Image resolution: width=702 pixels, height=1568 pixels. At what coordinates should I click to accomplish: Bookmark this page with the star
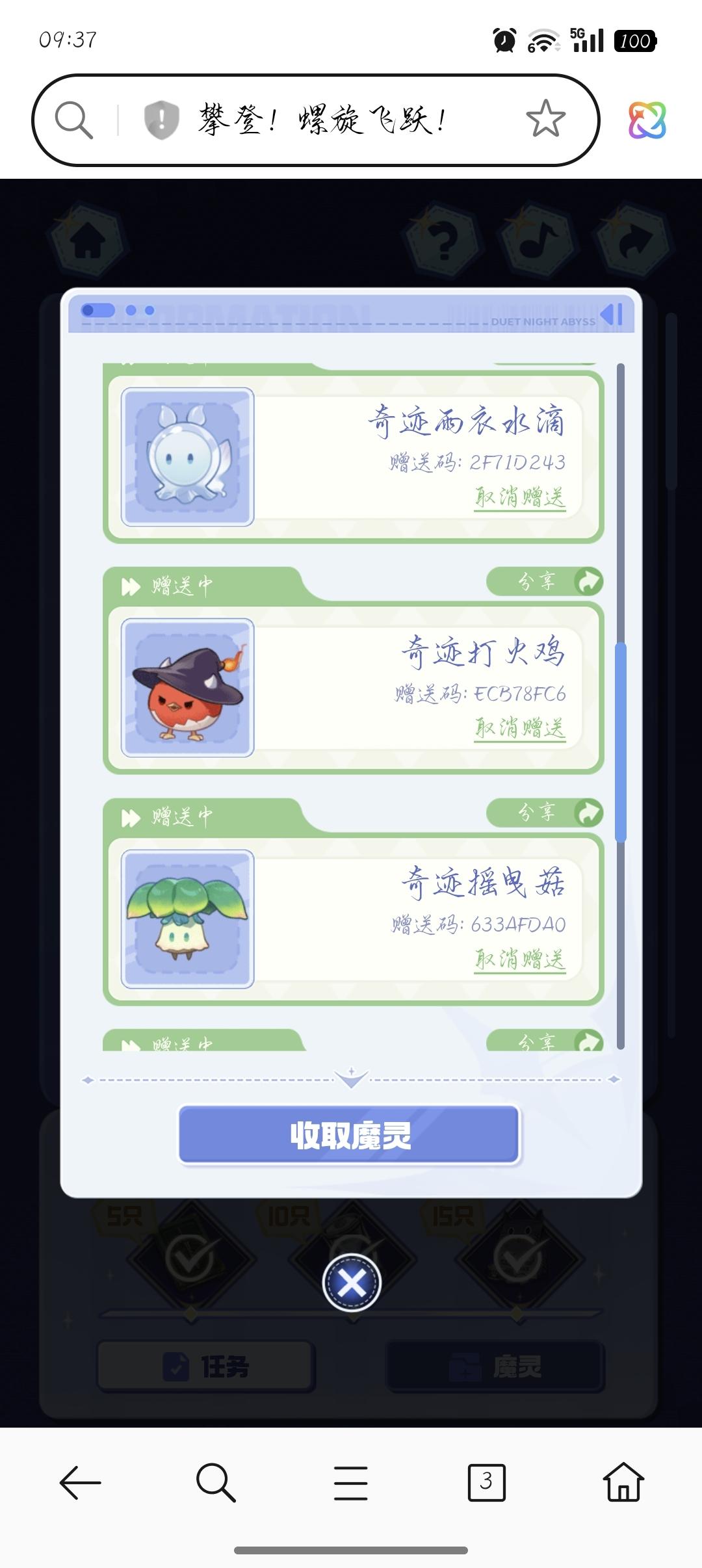[545, 120]
